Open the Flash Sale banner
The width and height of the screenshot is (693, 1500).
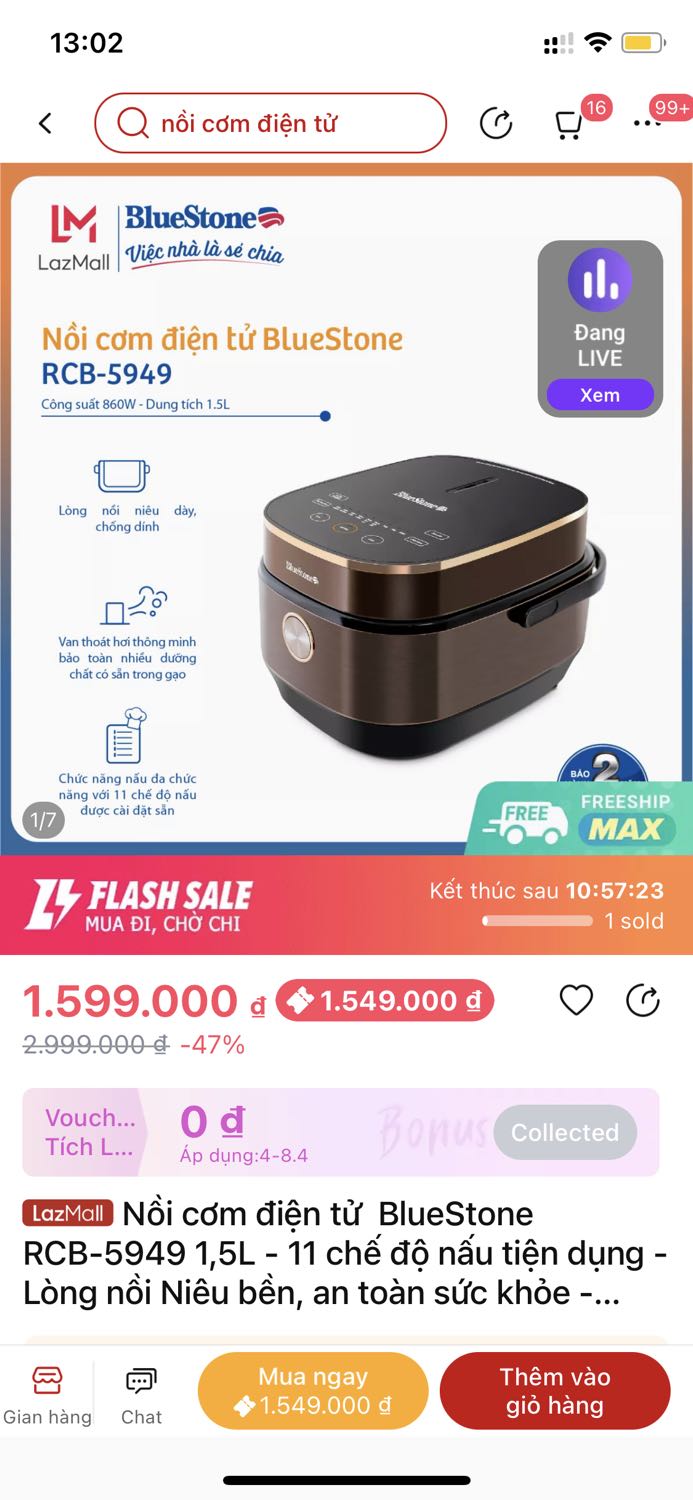(x=346, y=905)
